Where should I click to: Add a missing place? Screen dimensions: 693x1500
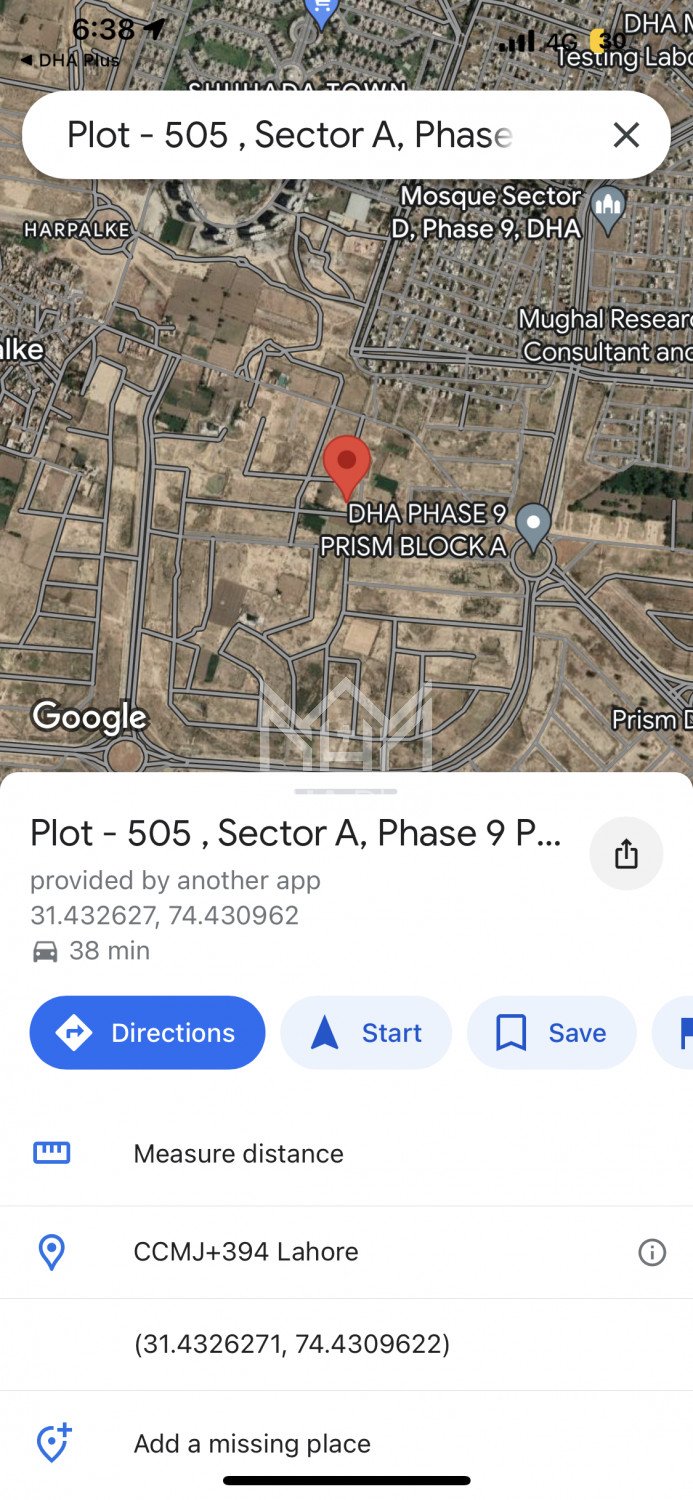252,1444
